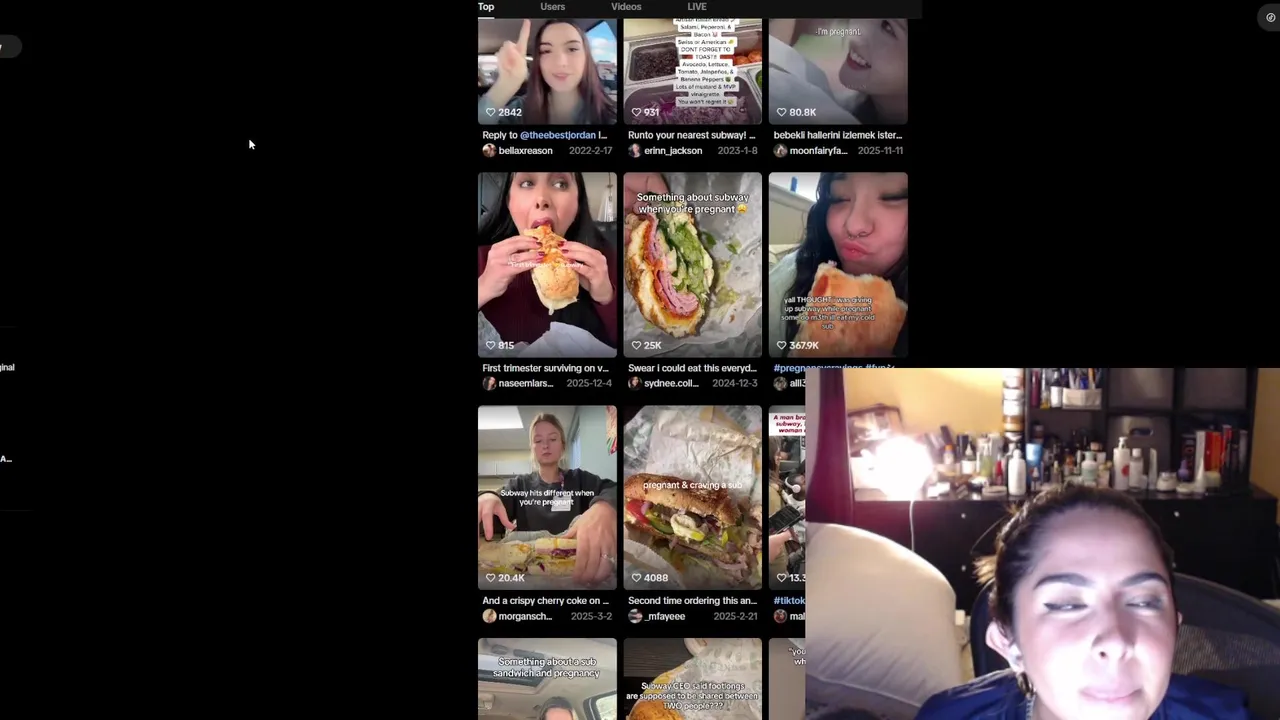The height and width of the screenshot is (720, 1280).
Task: Play 'Something about subway when you're pregnant' video
Action: coord(692,264)
